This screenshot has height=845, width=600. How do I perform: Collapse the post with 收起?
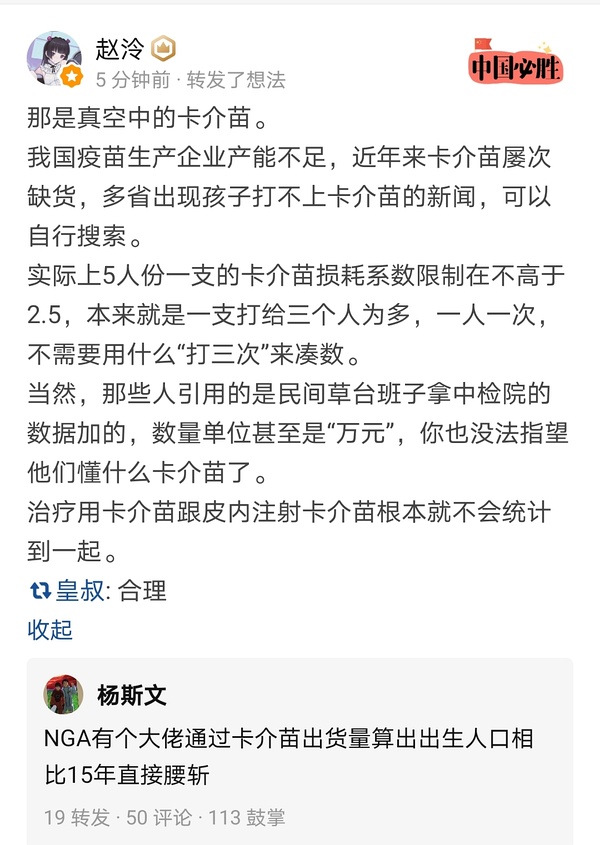pyautogui.click(x=50, y=630)
